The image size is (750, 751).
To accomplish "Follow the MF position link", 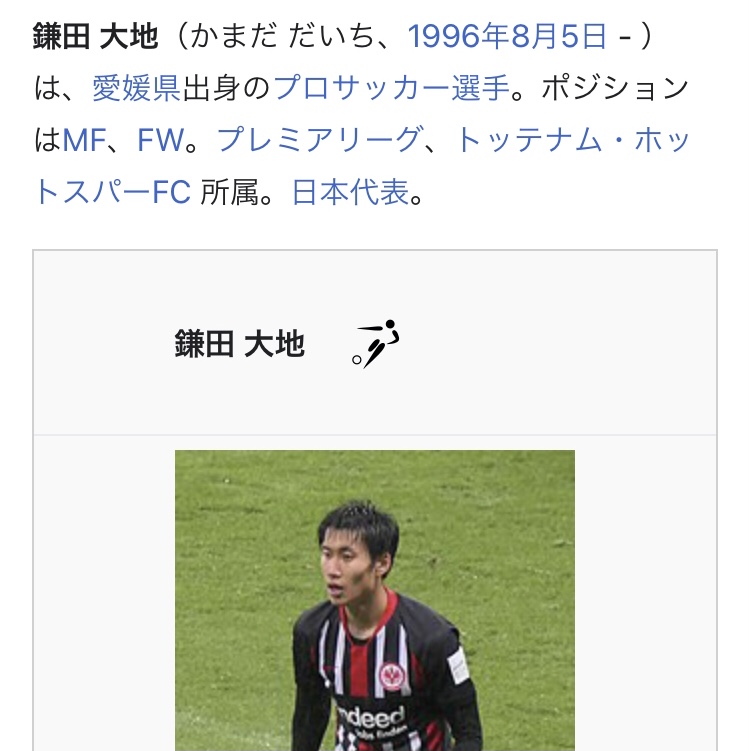I will 84,141.
